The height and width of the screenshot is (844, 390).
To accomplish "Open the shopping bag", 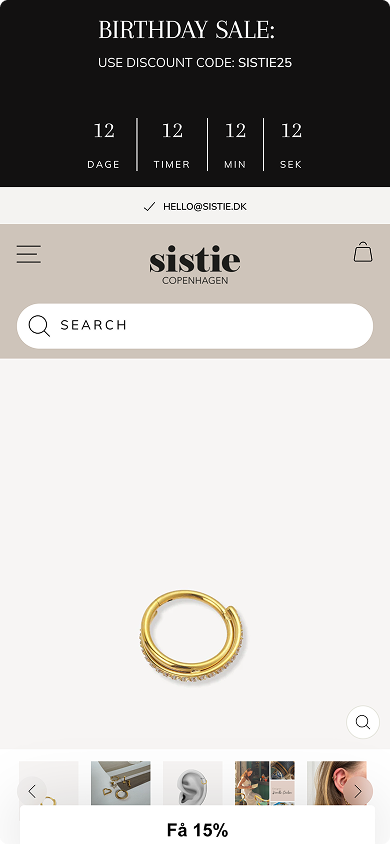I will click(x=363, y=252).
